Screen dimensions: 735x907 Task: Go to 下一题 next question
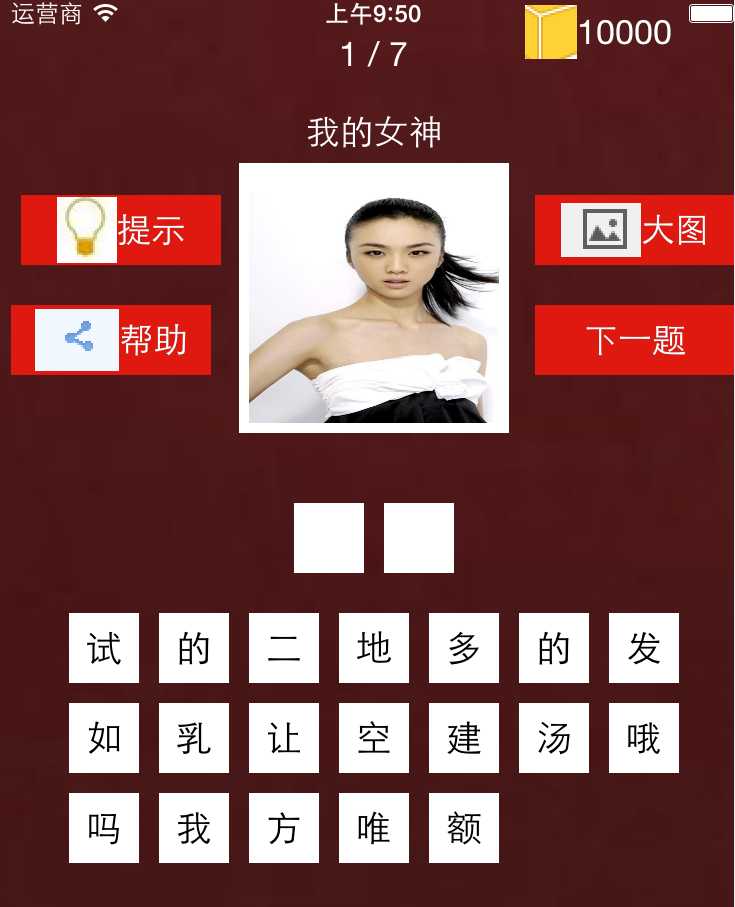[x=634, y=340]
